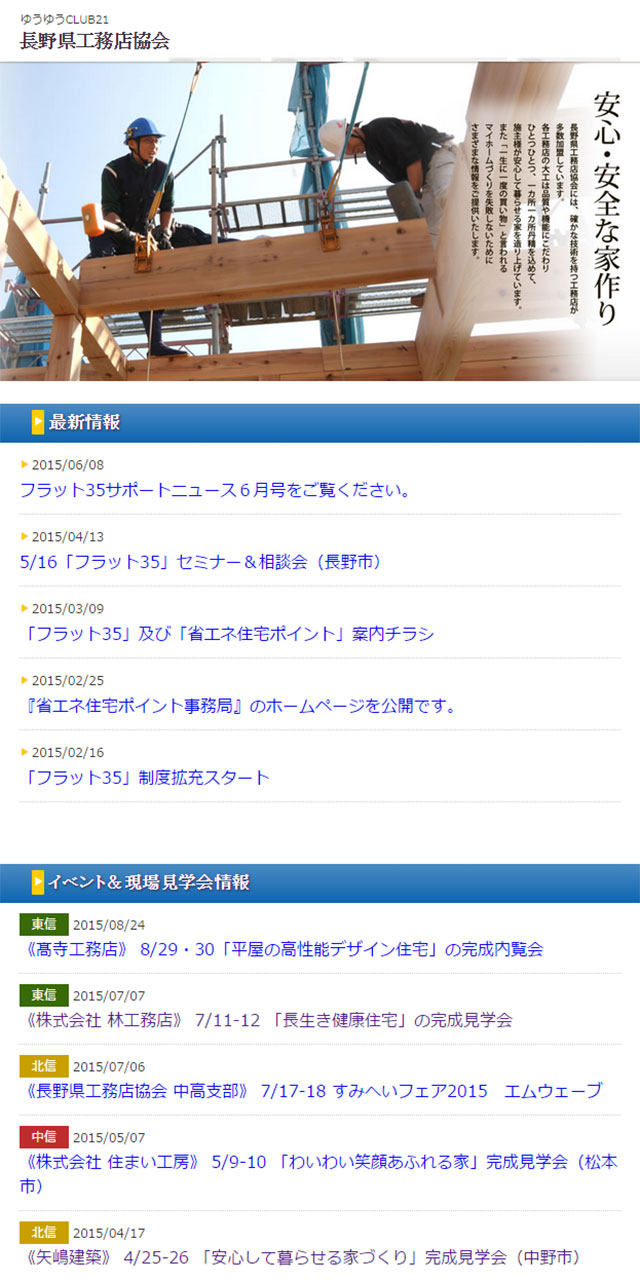This screenshot has height=1280, width=640.
Task: Open the 省エネ住宅ポイント事務局 homepage announcement link
Action: [238, 706]
